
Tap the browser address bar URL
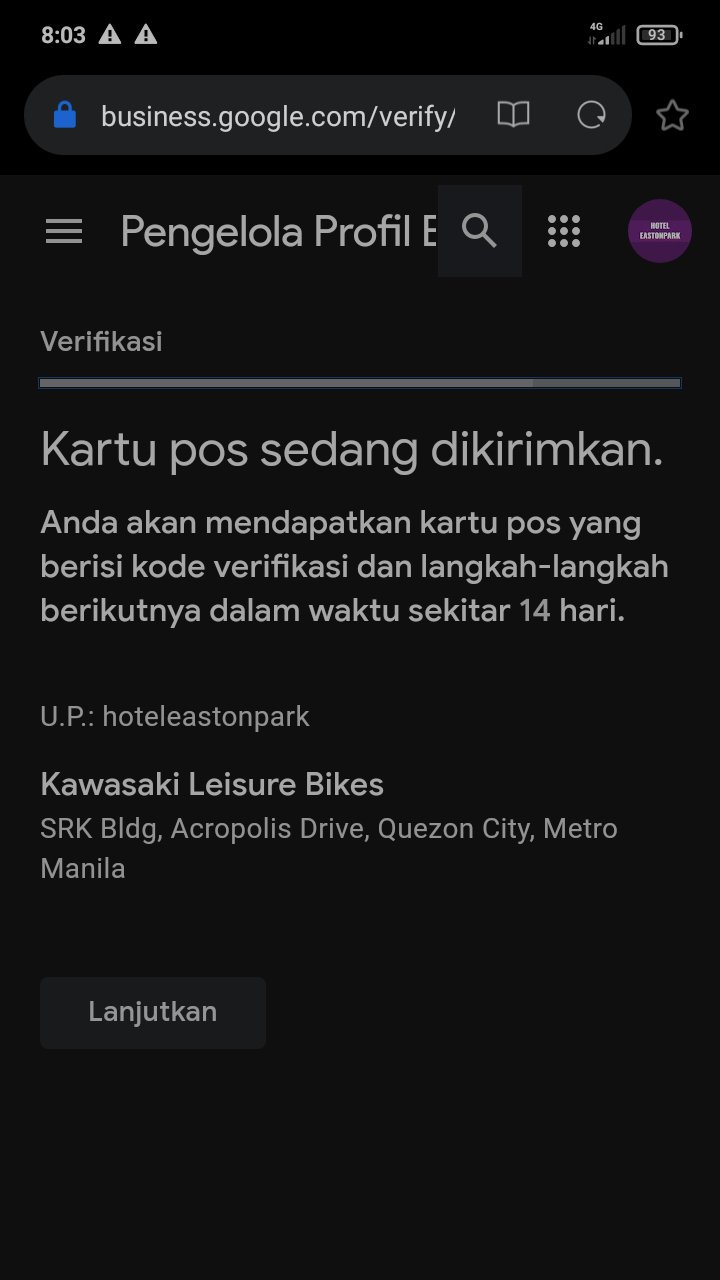(x=278, y=116)
